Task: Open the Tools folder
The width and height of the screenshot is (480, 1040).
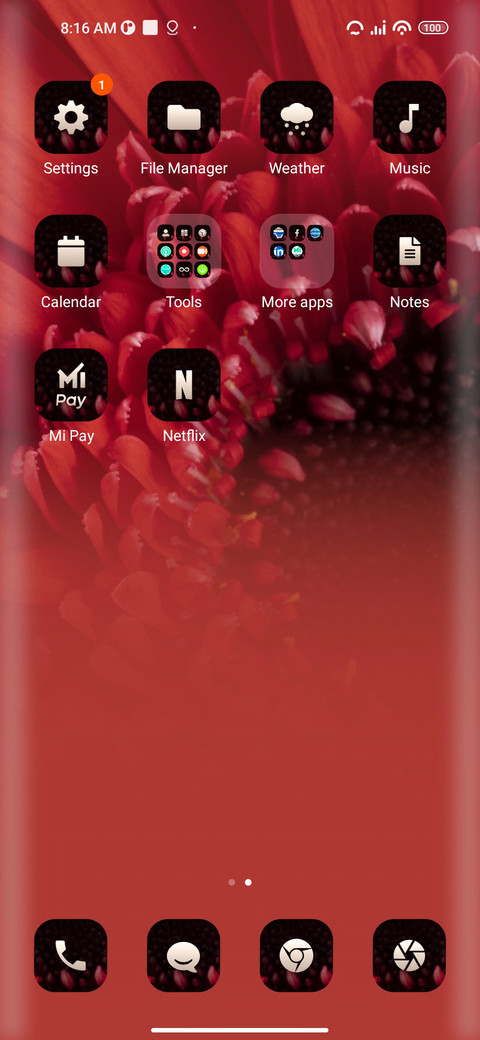Action: tap(184, 251)
